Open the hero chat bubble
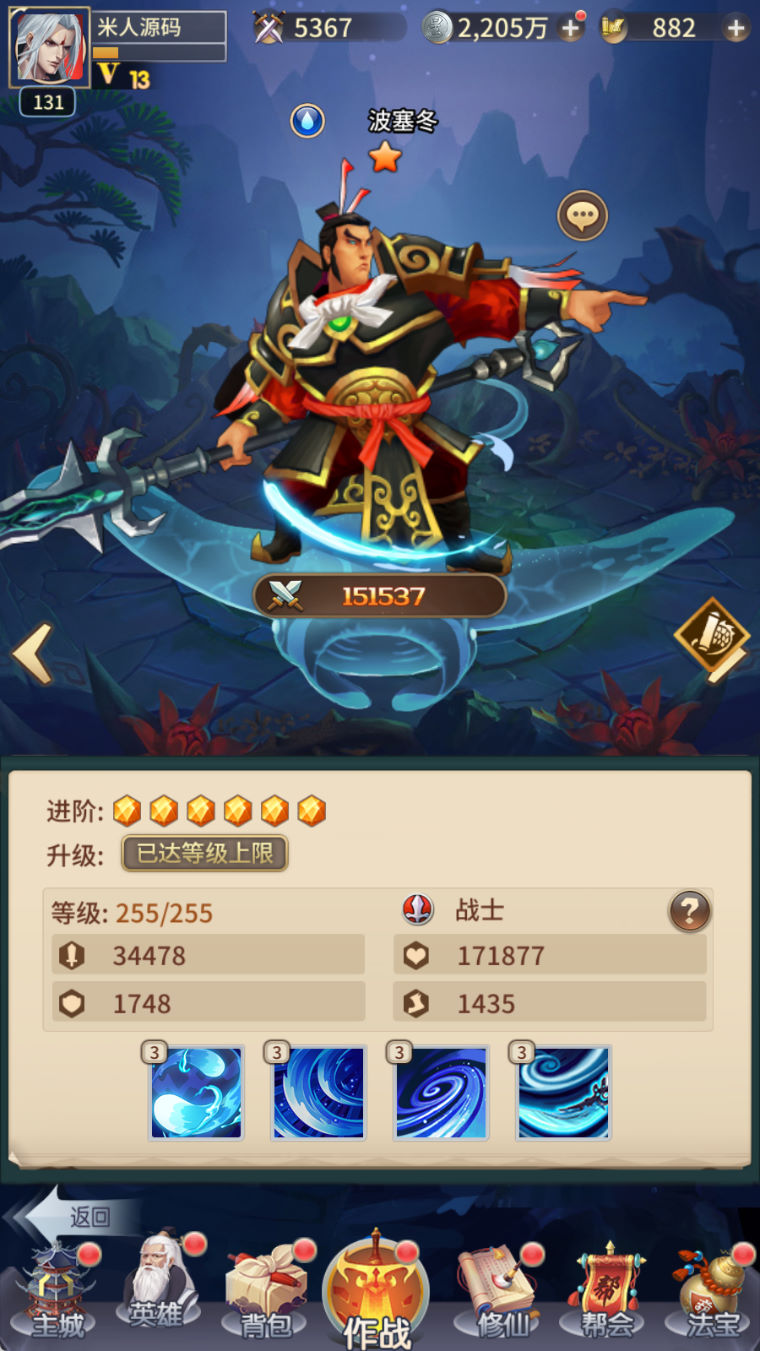 coord(582,215)
